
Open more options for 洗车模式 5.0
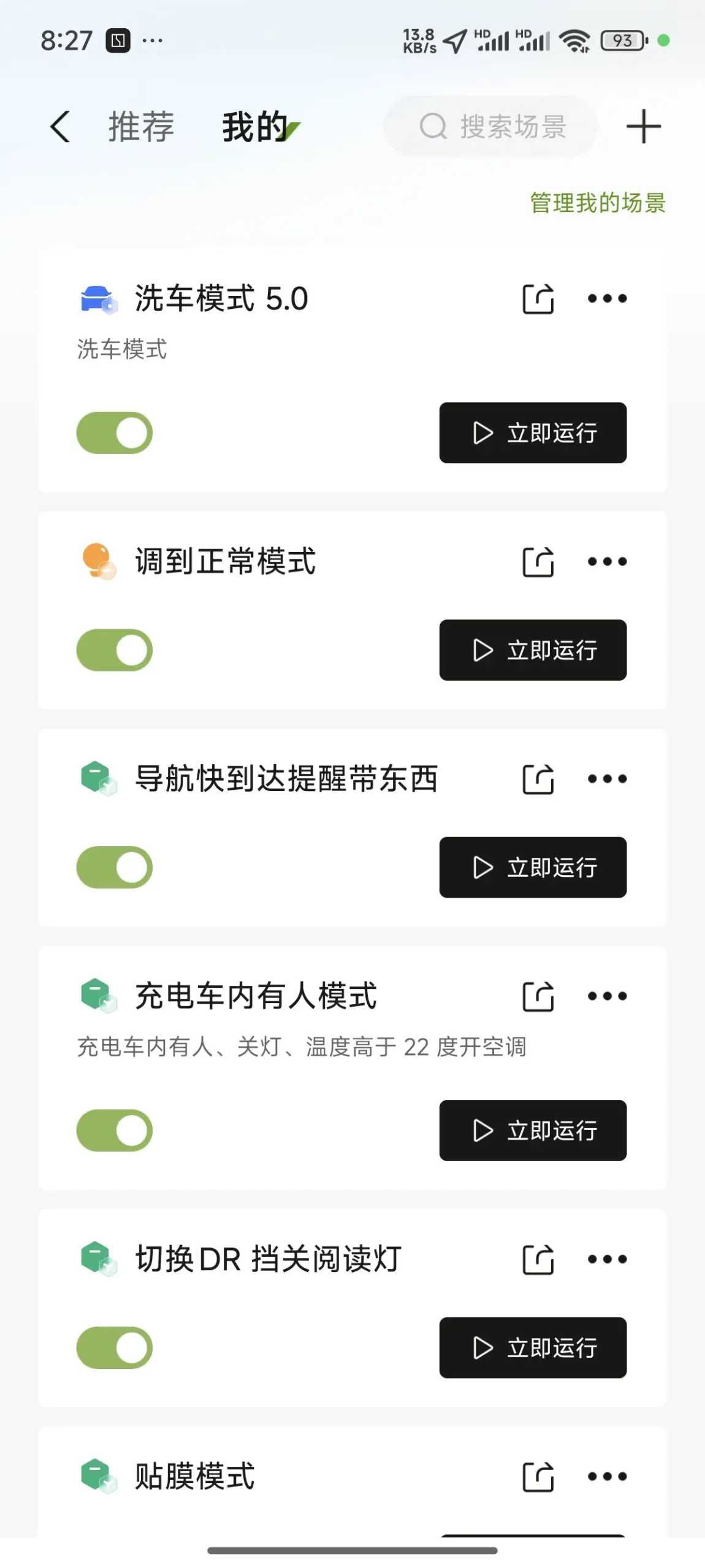click(x=607, y=298)
